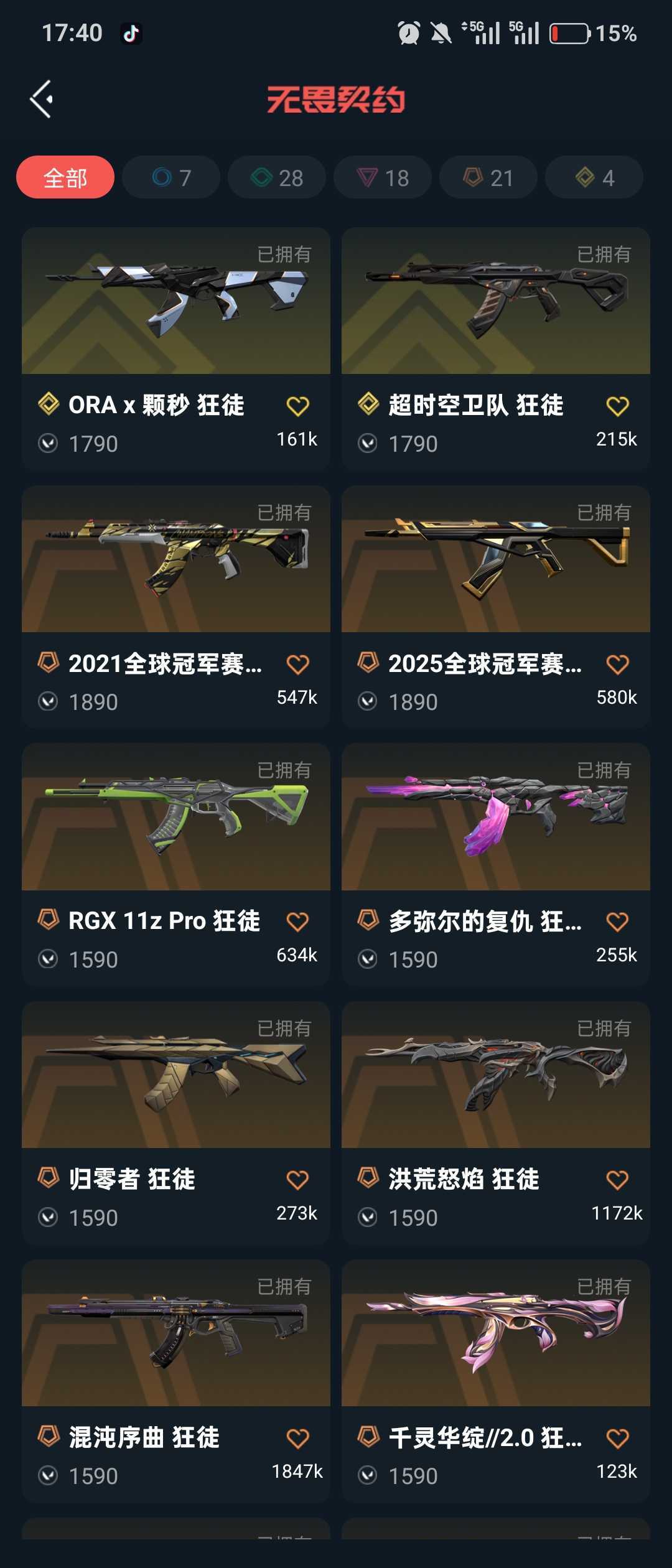Viewport: 672px width, 1568px height.
Task: Switch to the 全部 filter tab
Action: (65, 177)
